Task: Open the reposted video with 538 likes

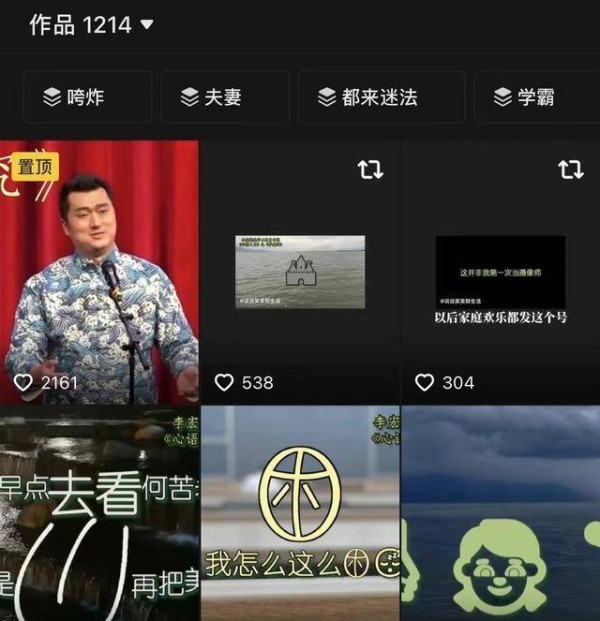Action: pos(300,272)
